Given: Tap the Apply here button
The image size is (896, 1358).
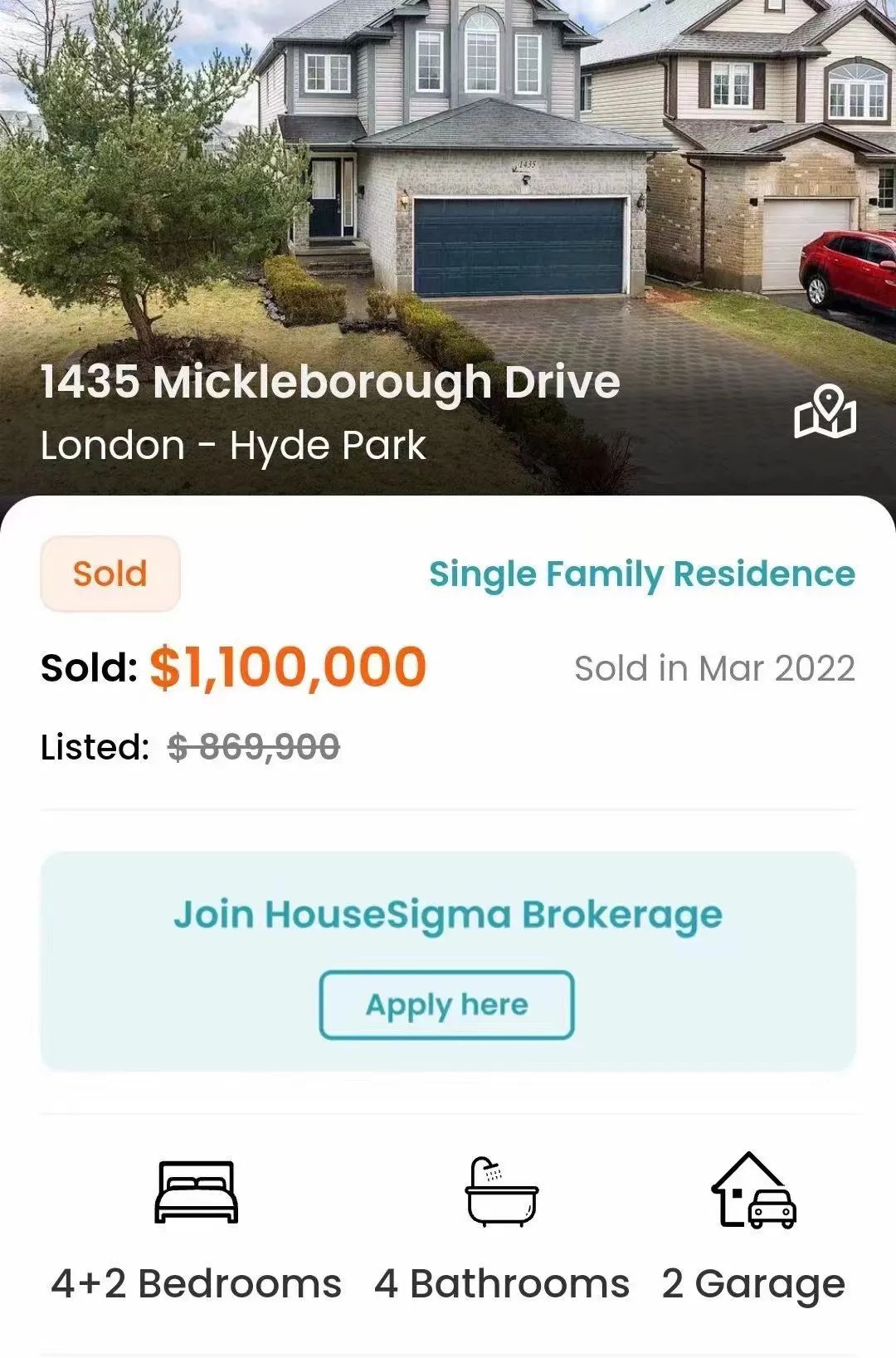Looking at the screenshot, I should [x=446, y=1004].
